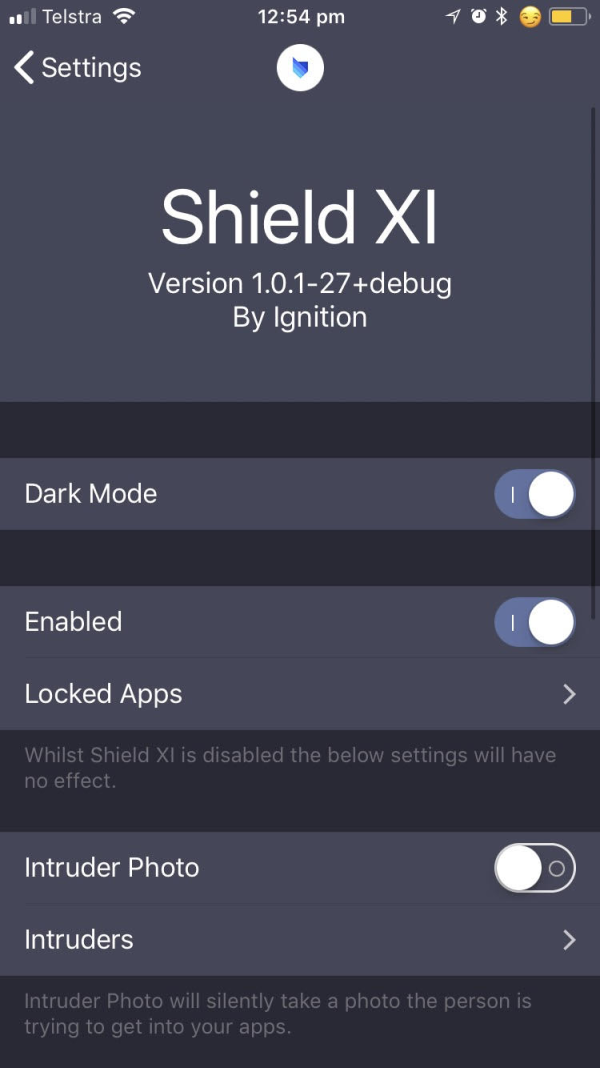Turn off the Dark Mode switch
The width and height of the screenshot is (600, 1068).
pyautogui.click(x=534, y=494)
